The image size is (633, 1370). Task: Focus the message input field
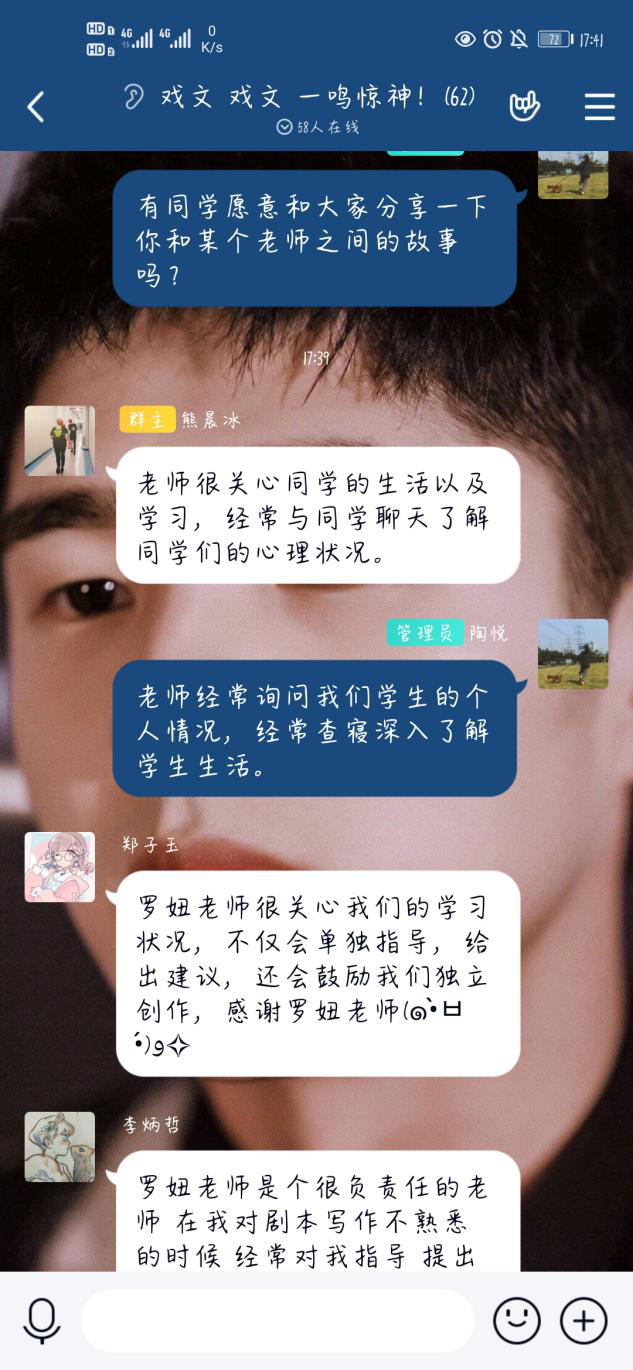(277, 1320)
